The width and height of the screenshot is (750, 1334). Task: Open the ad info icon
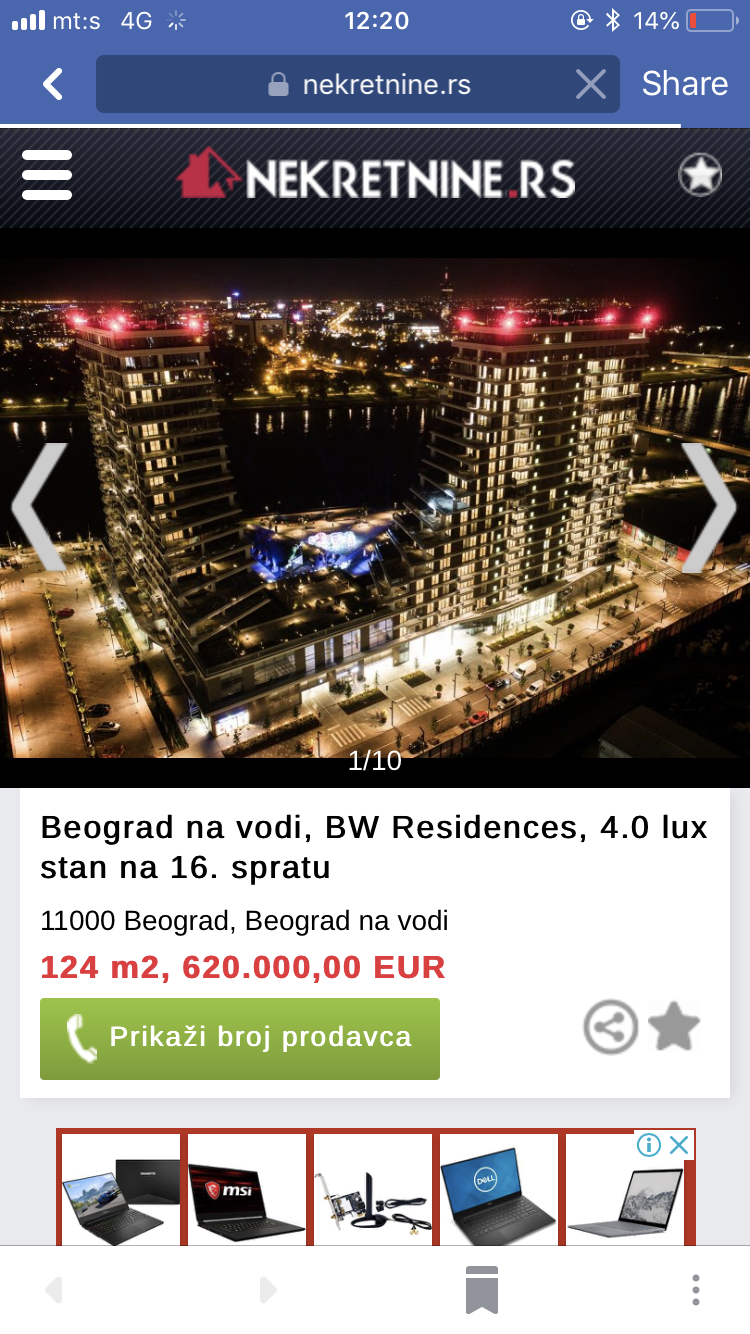tap(649, 1145)
